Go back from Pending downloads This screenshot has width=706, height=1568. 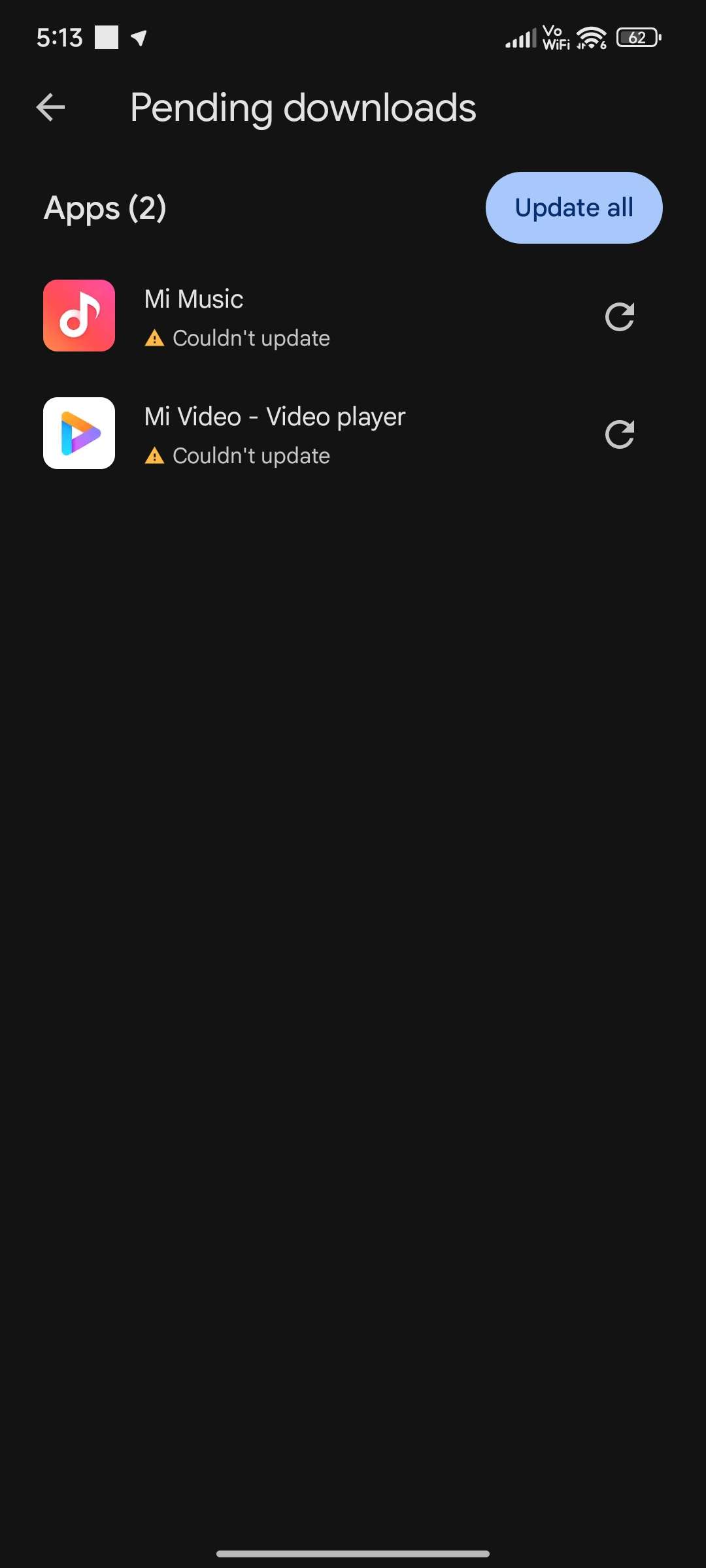[x=50, y=107]
